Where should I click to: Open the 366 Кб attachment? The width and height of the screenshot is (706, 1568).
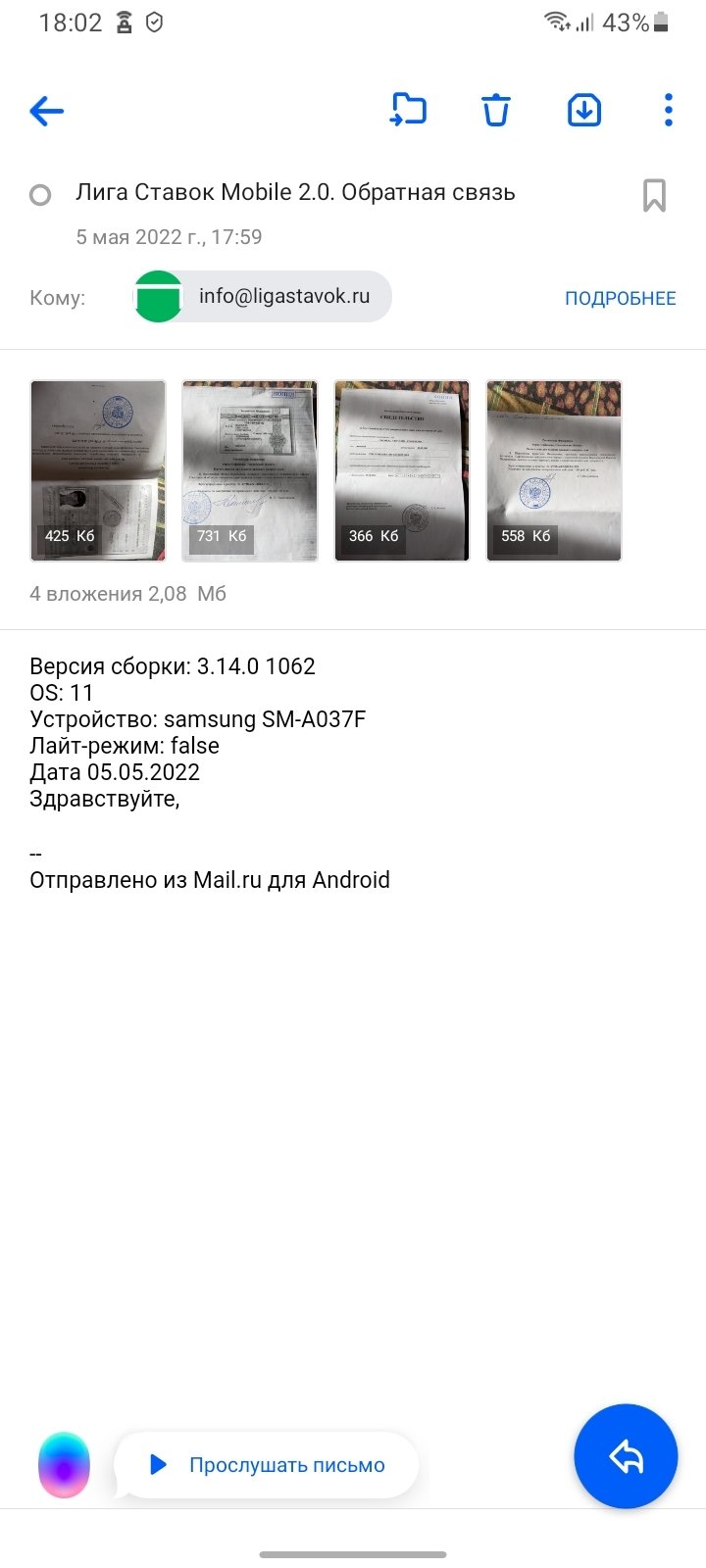pyautogui.click(x=402, y=470)
